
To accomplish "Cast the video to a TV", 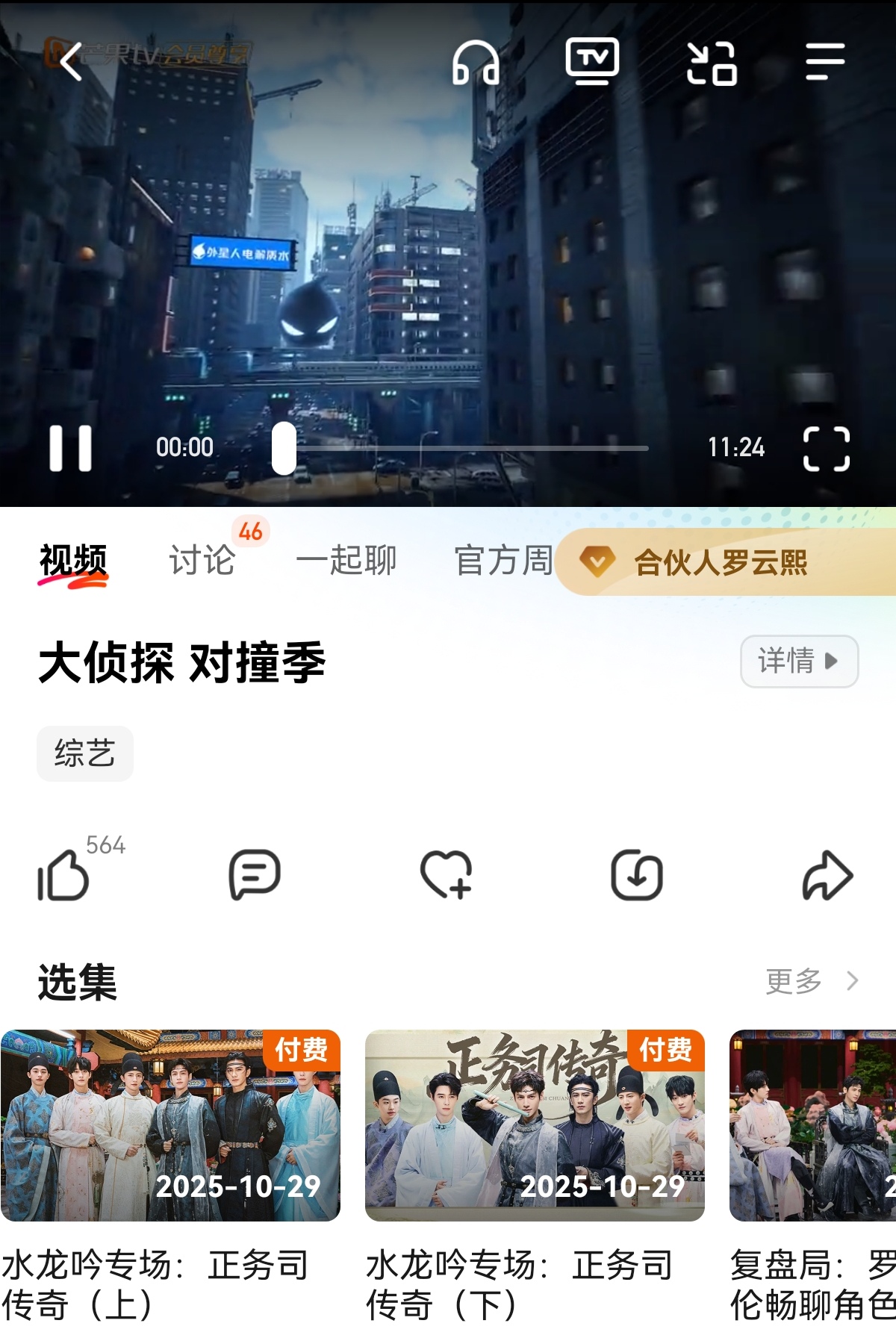I will [x=592, y=61].
